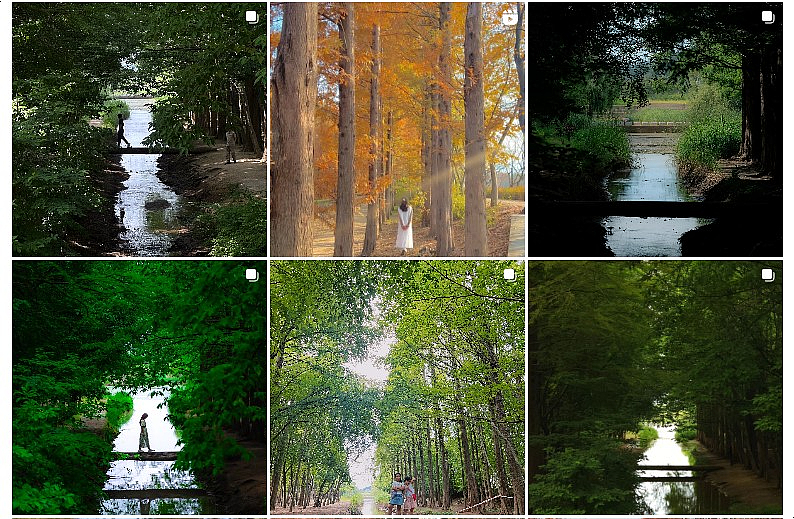Screen dimensions: 794x519
Task: Open the tall tree avenue with children post
Action: (x=397, y=387)
